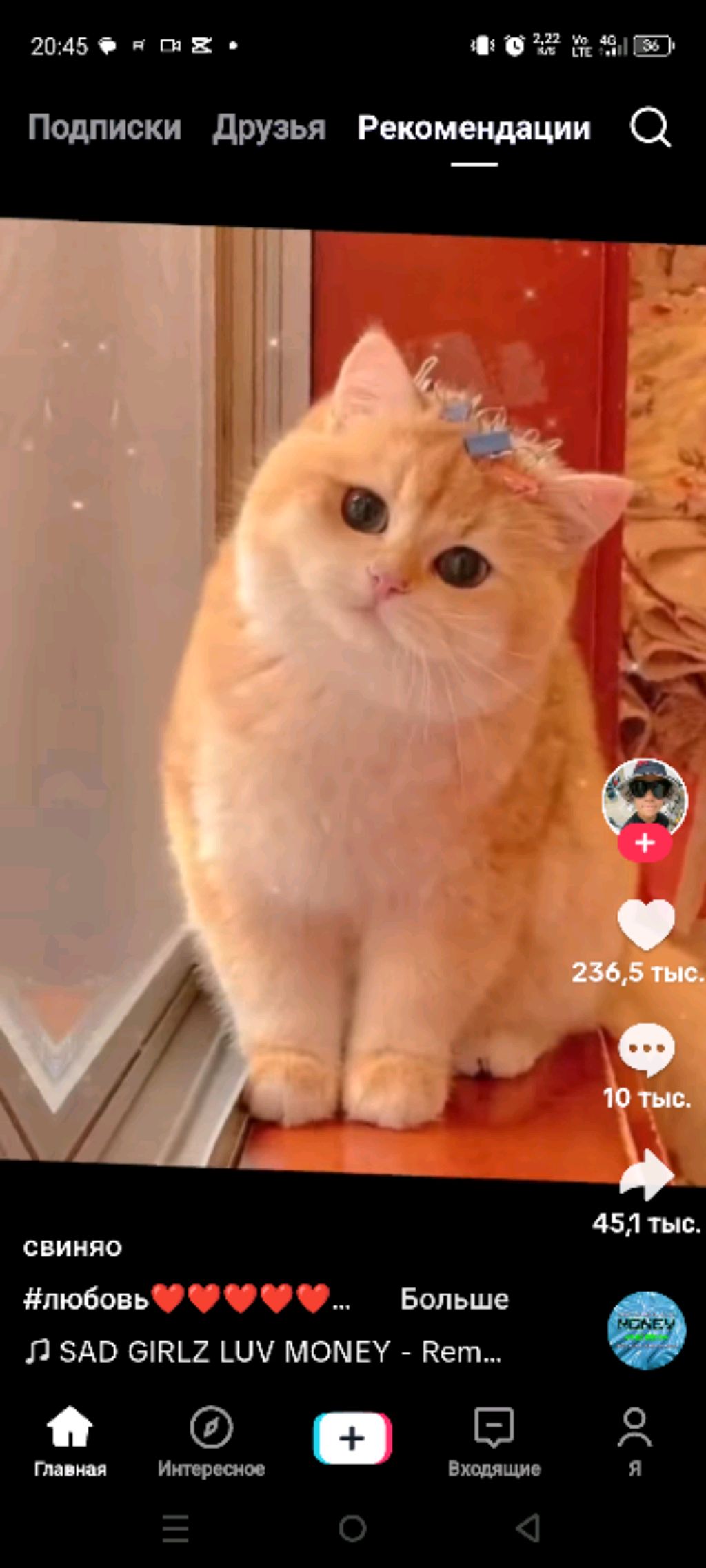Expand the caption with Больше
The height and width of the screenshot is (1568, 706).
tap(454, 1299)
